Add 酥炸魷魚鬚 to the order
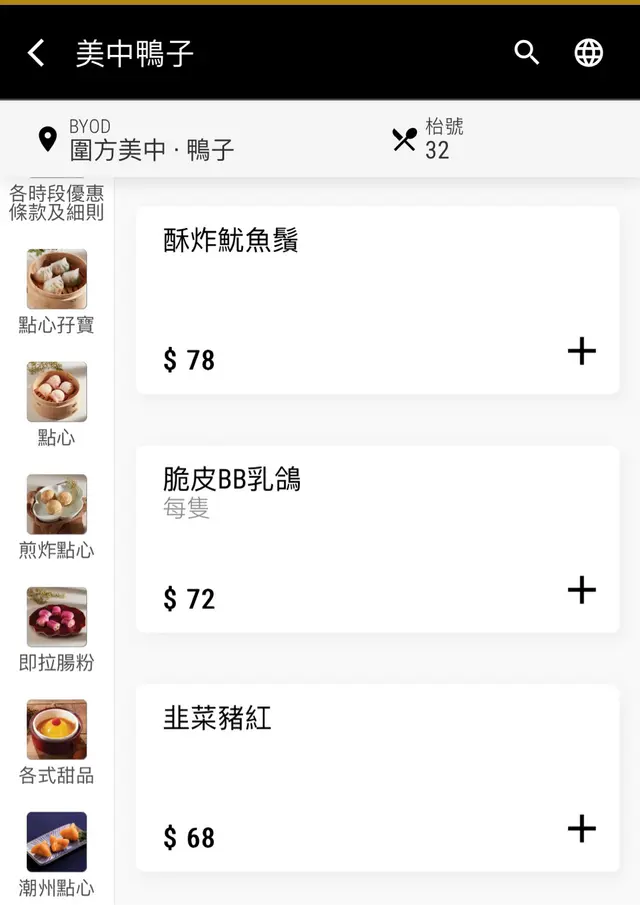640x905 pixels. point(581,351)
